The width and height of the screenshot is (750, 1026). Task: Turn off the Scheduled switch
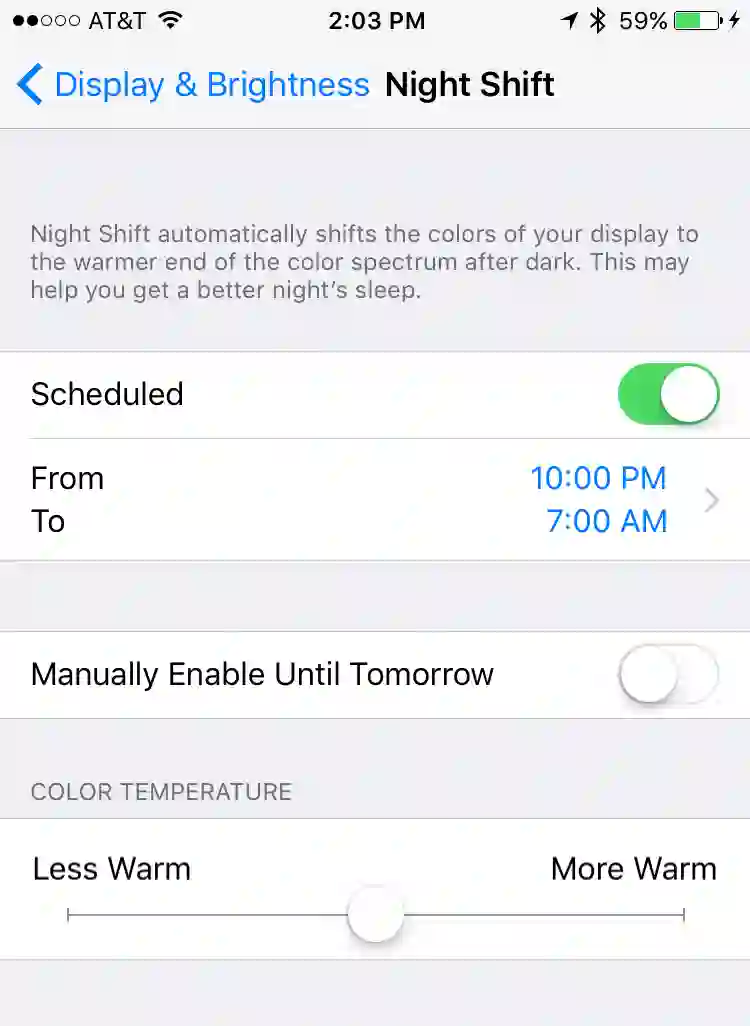click(x=668, y=394)
